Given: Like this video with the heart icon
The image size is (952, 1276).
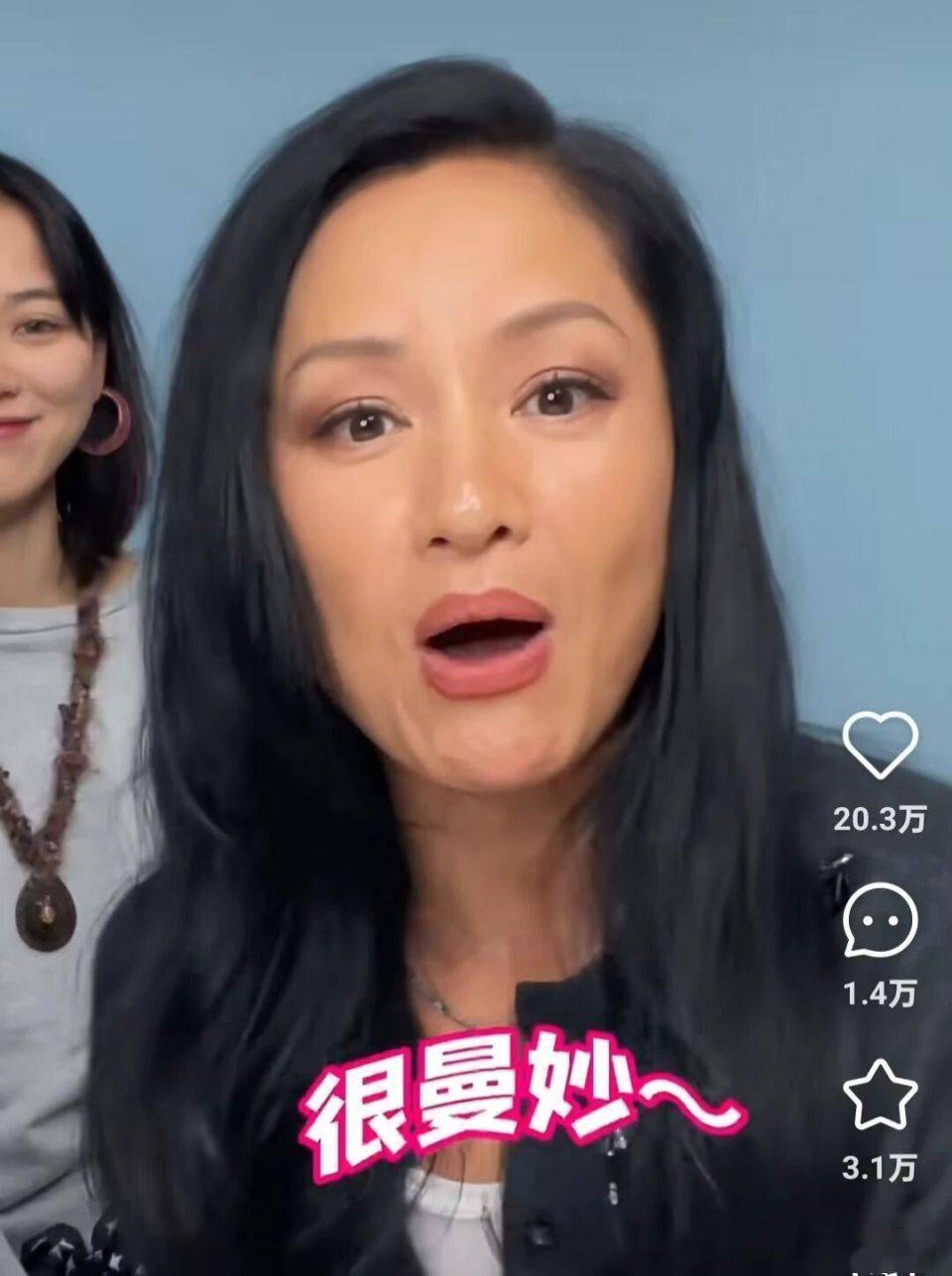Looking at the screenshot, I should point(880,746).
